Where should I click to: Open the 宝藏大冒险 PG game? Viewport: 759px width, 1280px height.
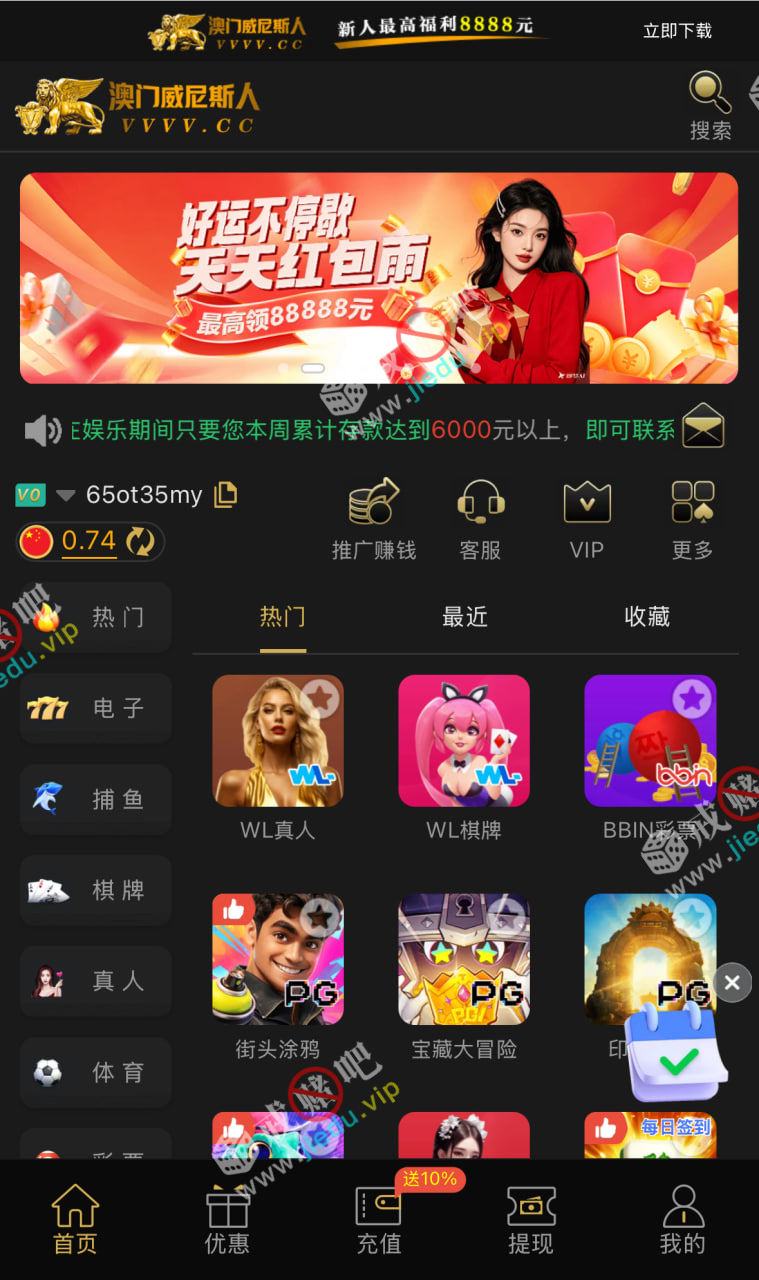pos(464,959)
